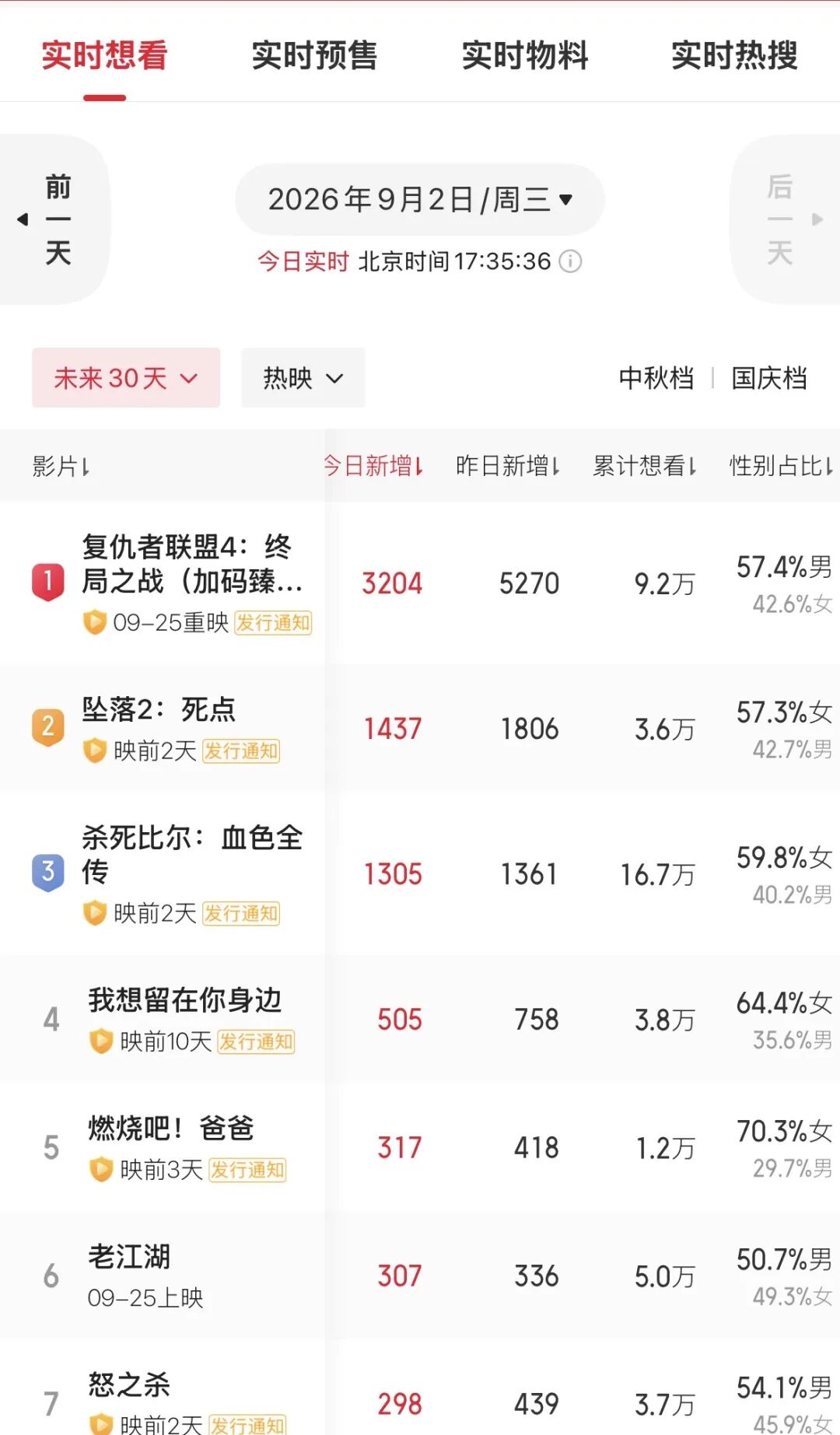Open the date picker for 2026年9月2日
Image resolution: width=840 pixels, height=1435 pixels.
pos(420,199)
